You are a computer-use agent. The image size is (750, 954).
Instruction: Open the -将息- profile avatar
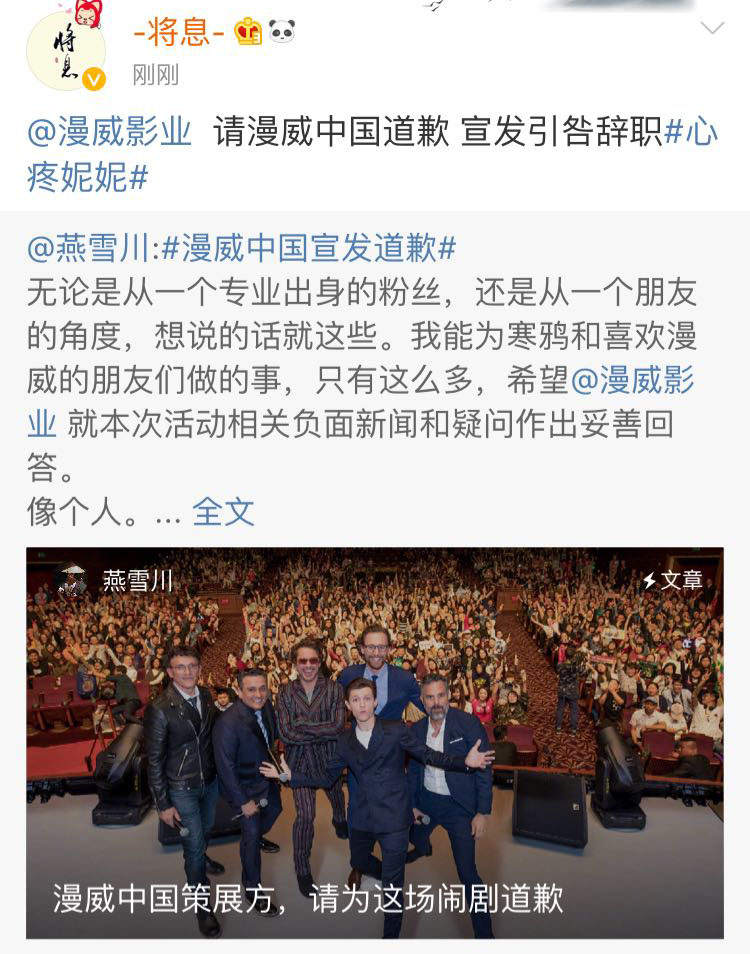[65, 51]
